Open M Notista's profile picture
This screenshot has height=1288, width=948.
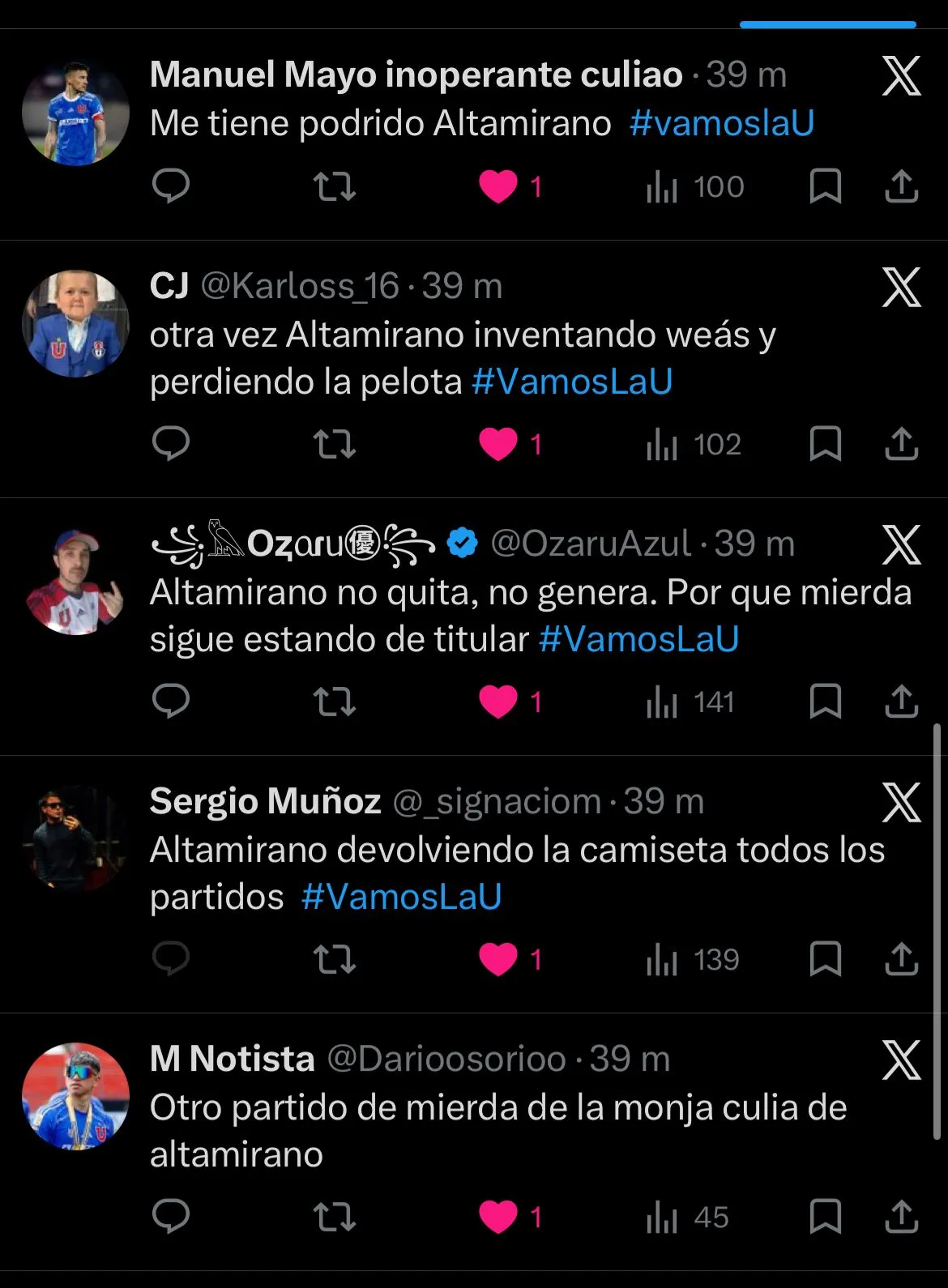click(75, 1096)
